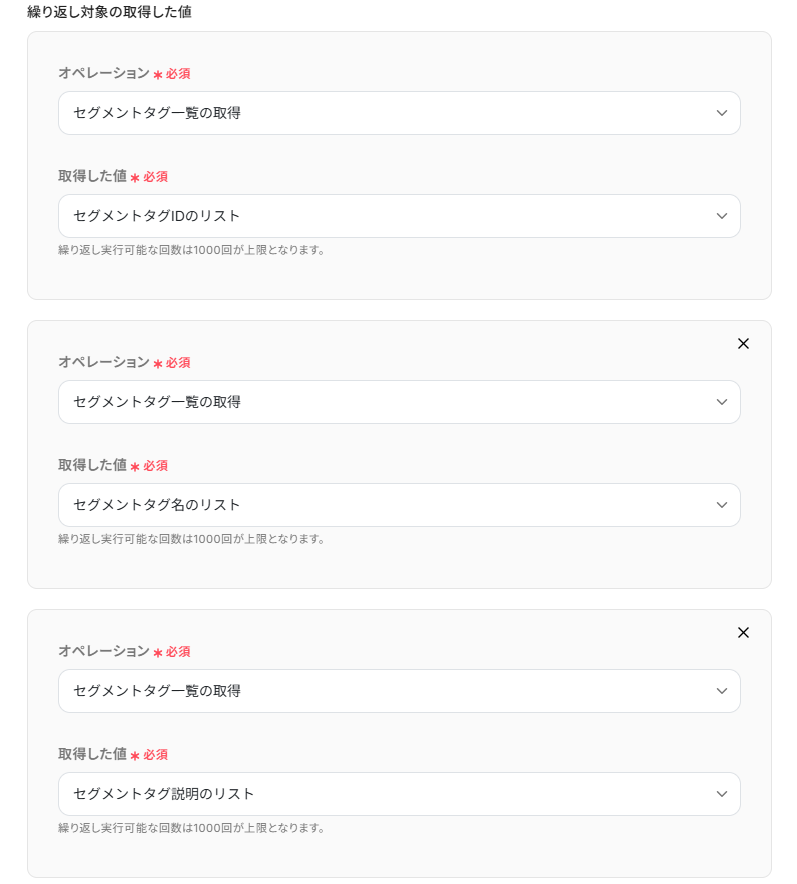797x884 pixels.
Task: Remove the セグメントタグ説明のリスト block
Action: click(743, 633)
